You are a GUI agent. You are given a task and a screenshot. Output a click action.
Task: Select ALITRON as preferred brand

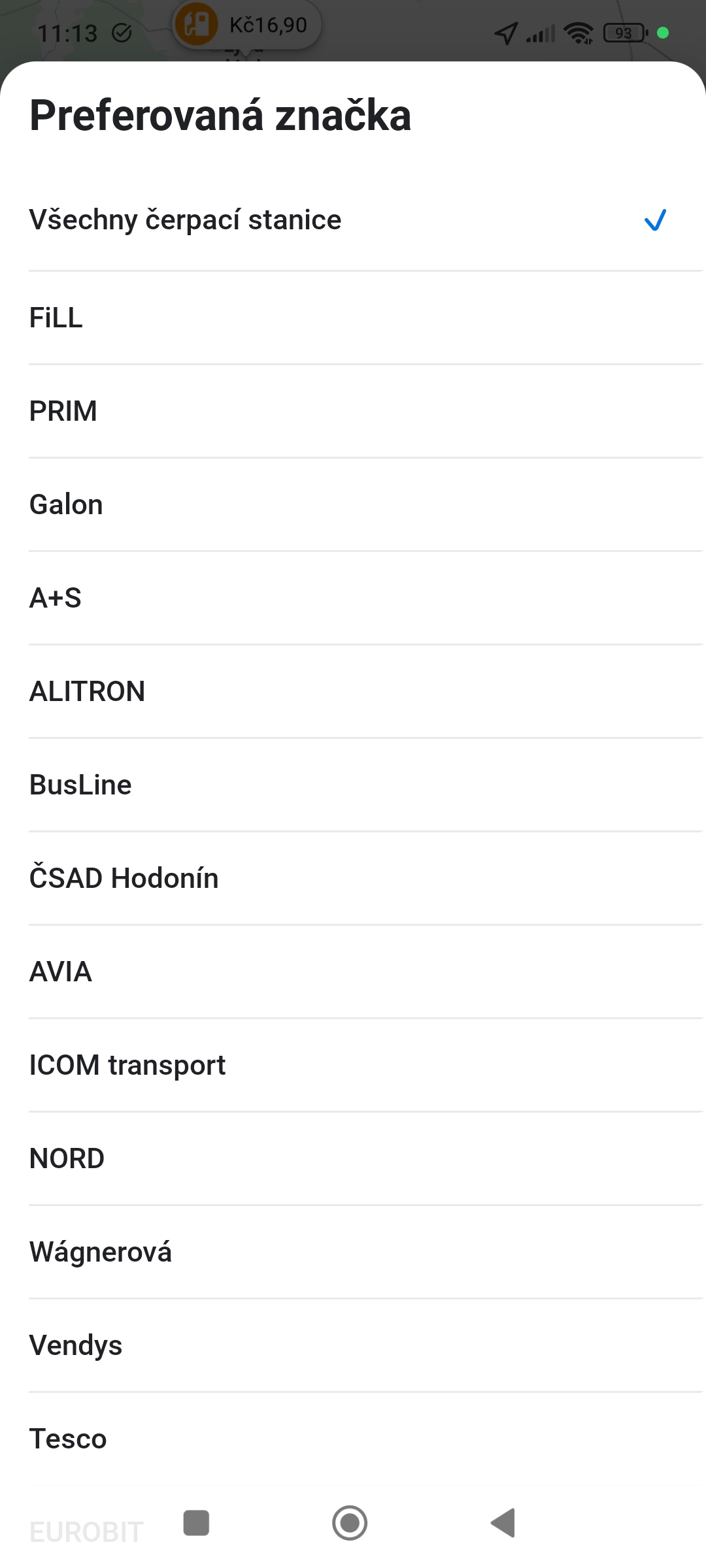click(353, 692)
